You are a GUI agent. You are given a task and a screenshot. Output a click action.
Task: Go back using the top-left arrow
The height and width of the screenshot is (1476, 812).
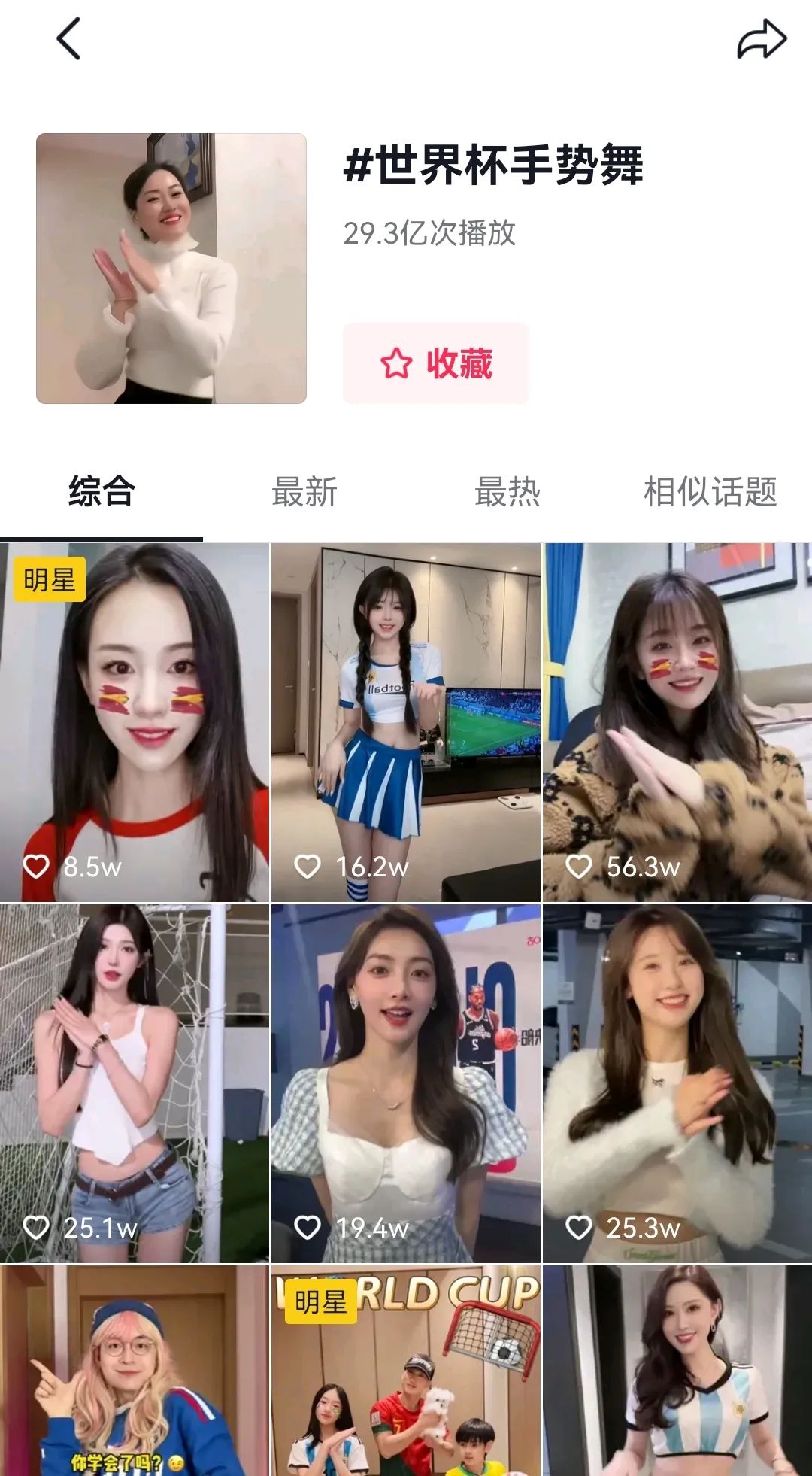(x=68, y=39)
